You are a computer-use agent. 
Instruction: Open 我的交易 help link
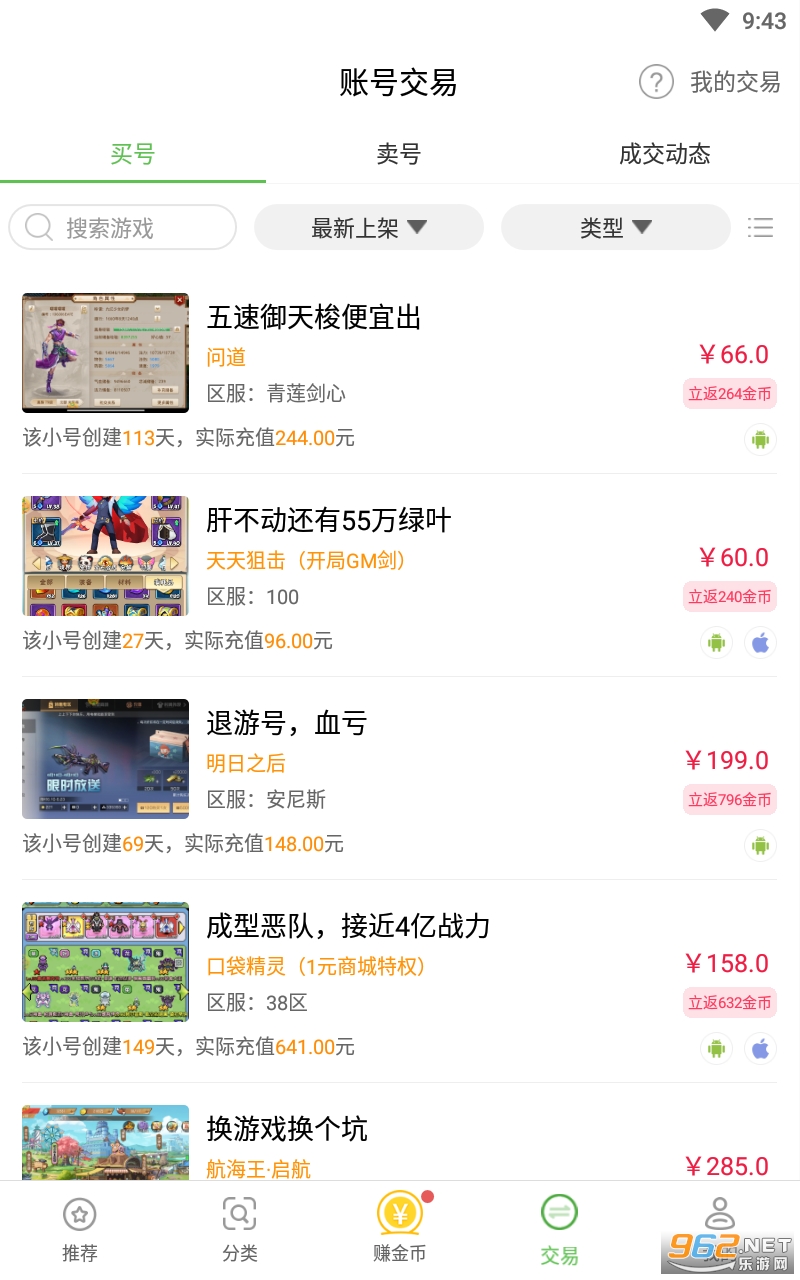tap(711, 82)
